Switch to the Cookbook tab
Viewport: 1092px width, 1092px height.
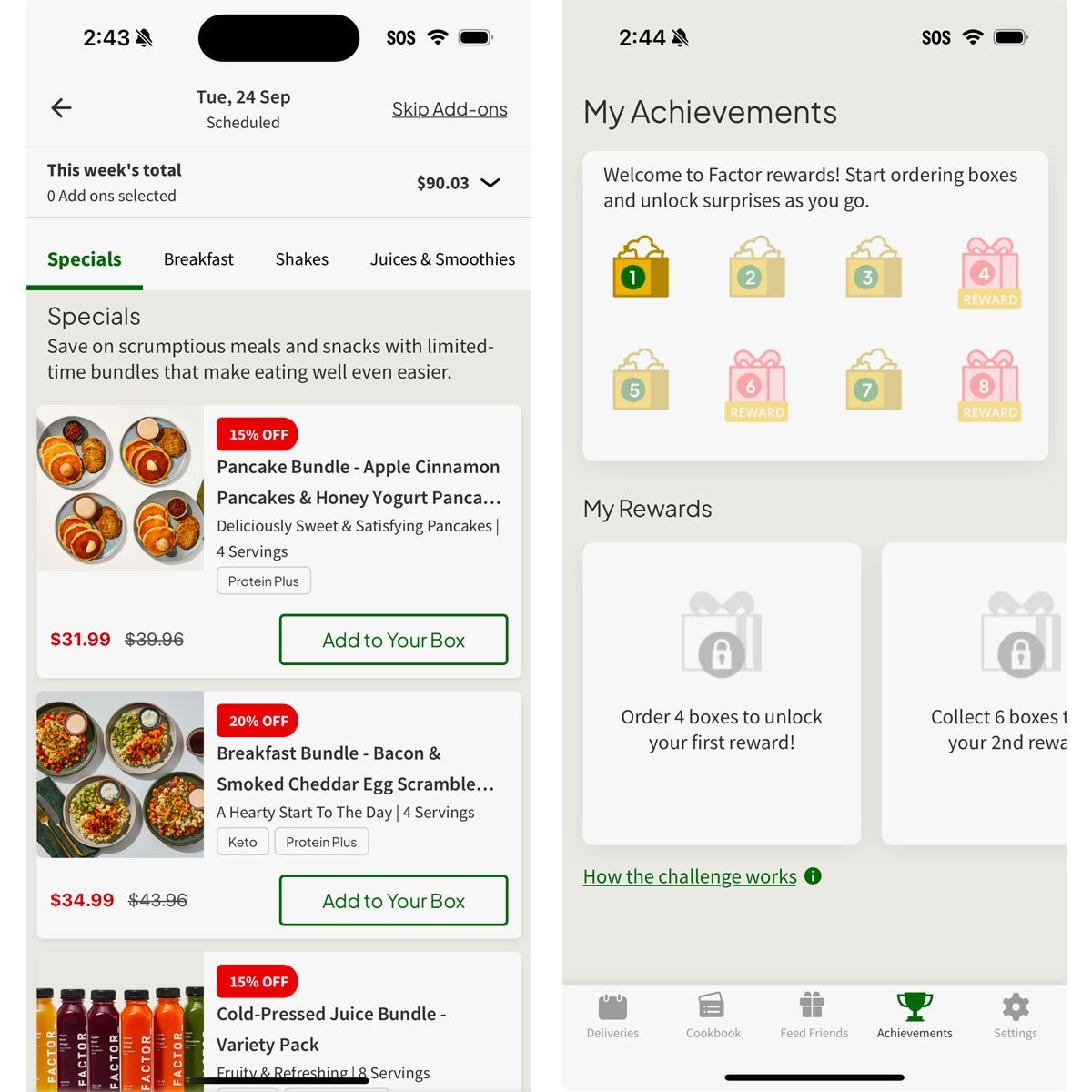coord(713,1016)
